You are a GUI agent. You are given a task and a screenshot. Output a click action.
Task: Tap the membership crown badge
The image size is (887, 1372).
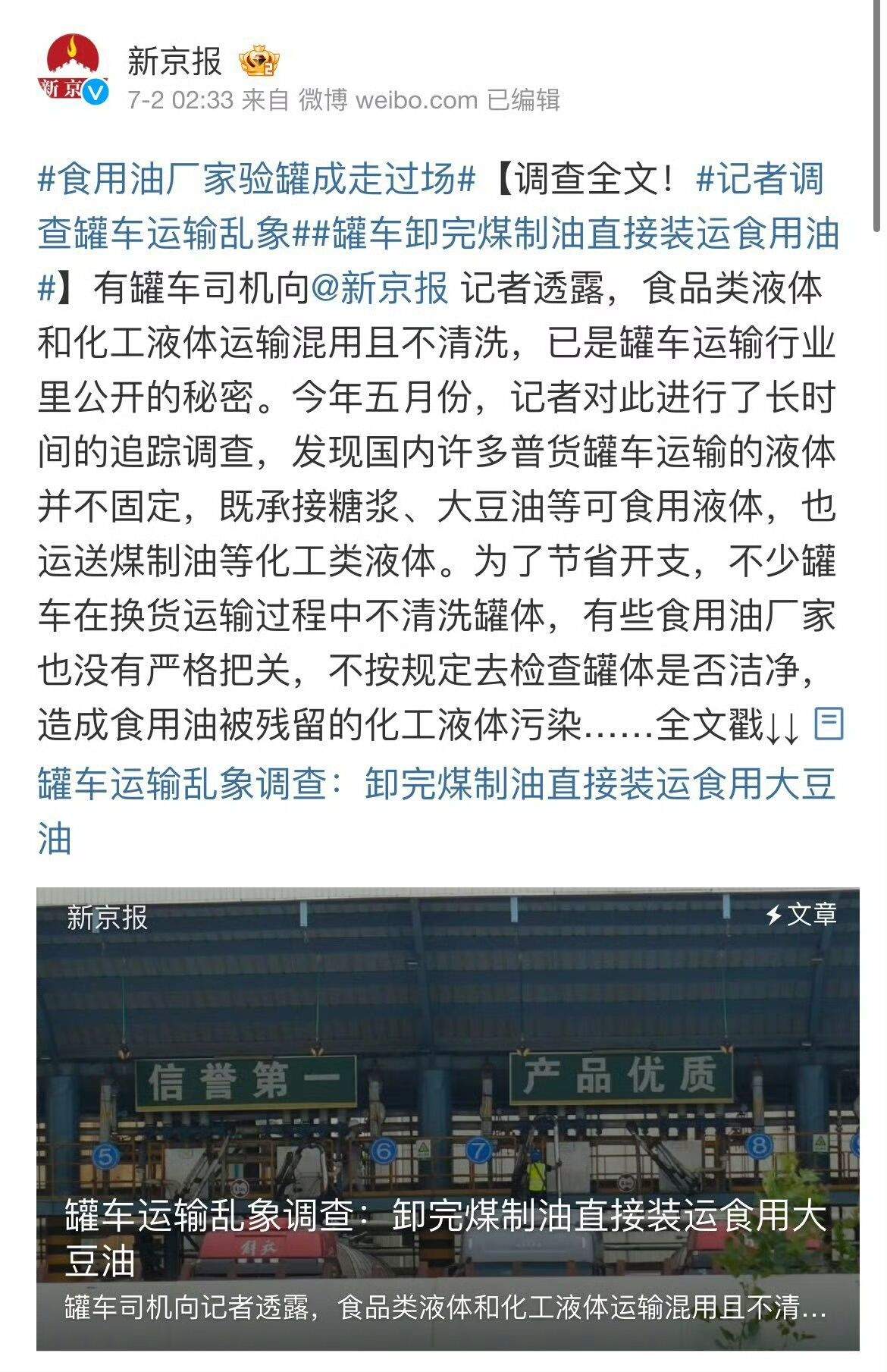click(260, 62)
